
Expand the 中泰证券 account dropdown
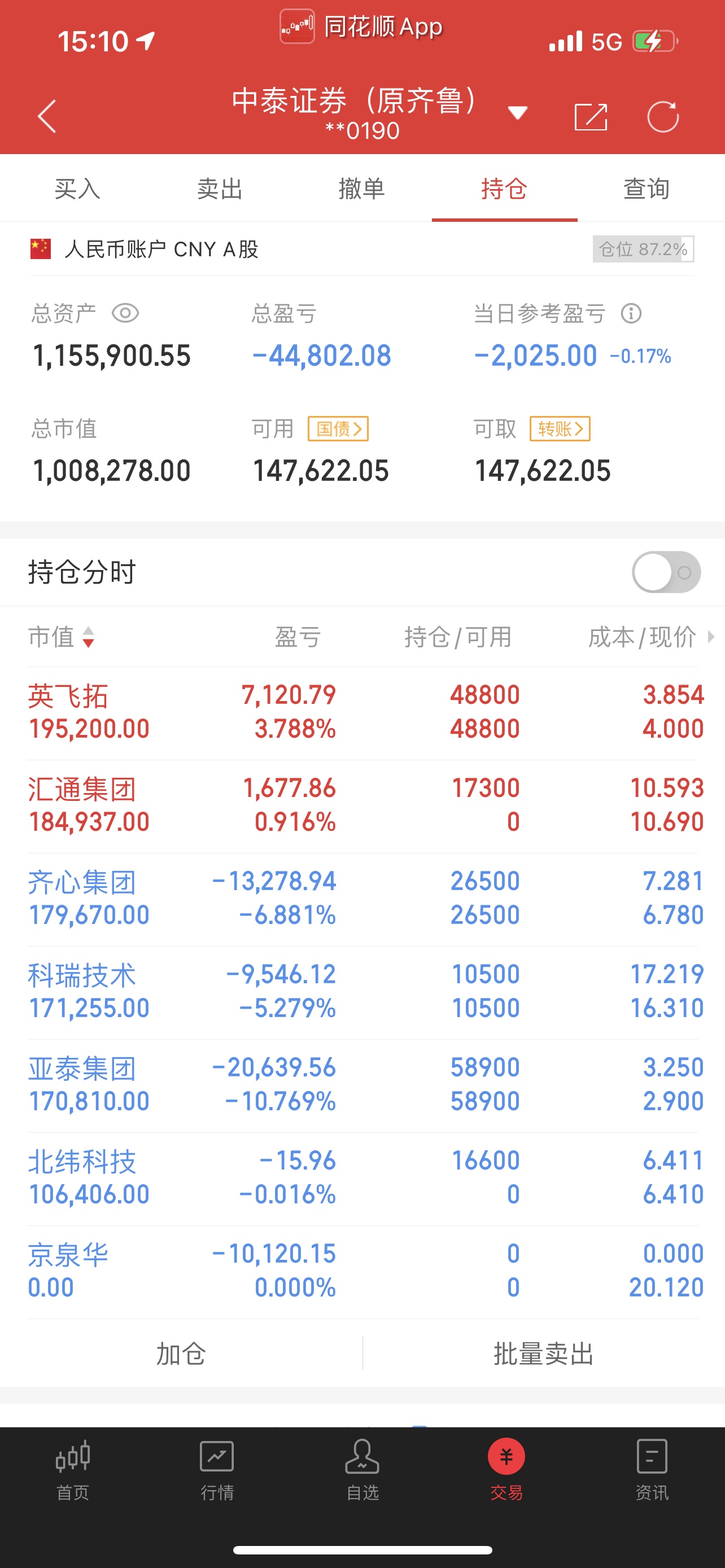click(x=517, y=113)
